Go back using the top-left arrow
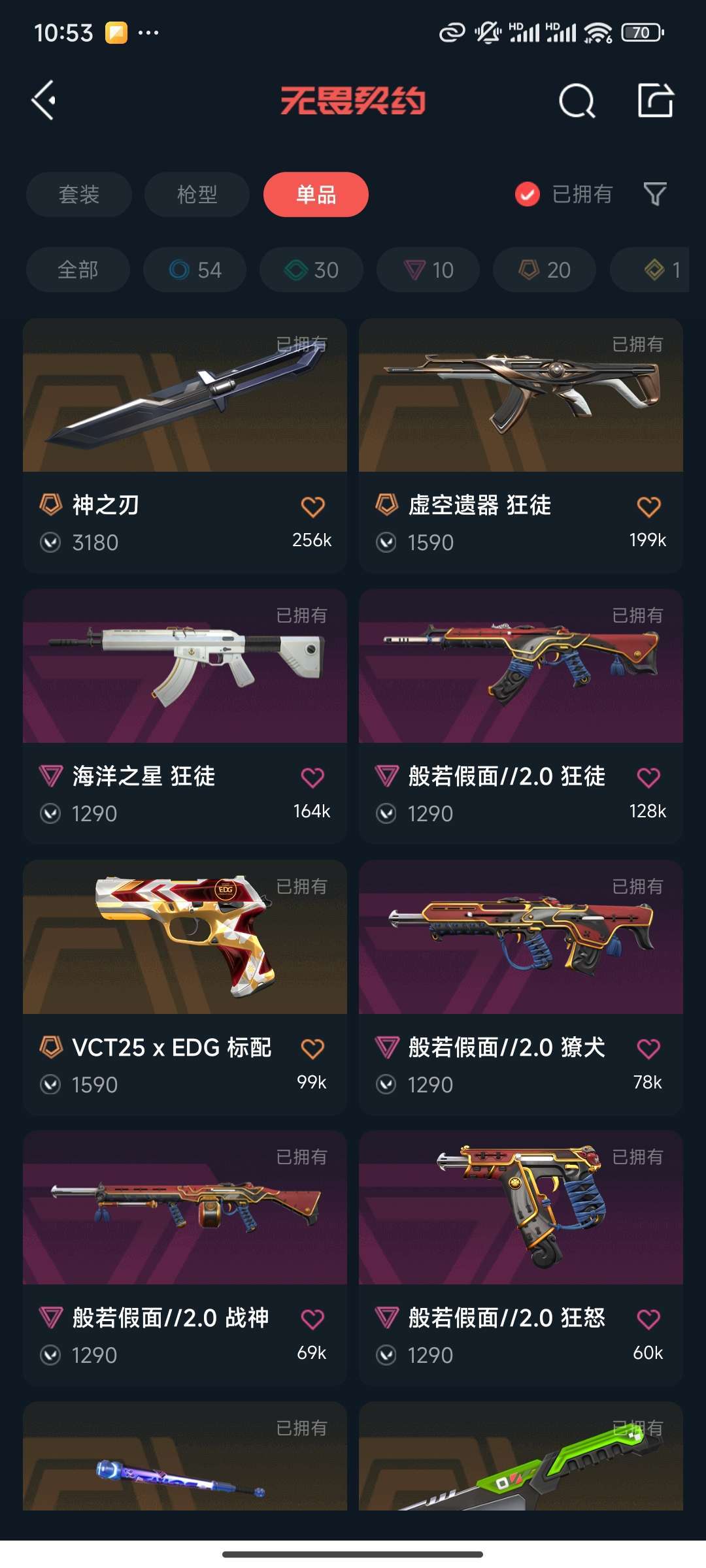Screen dimensions: 706x1568 (x=44, y=101)
